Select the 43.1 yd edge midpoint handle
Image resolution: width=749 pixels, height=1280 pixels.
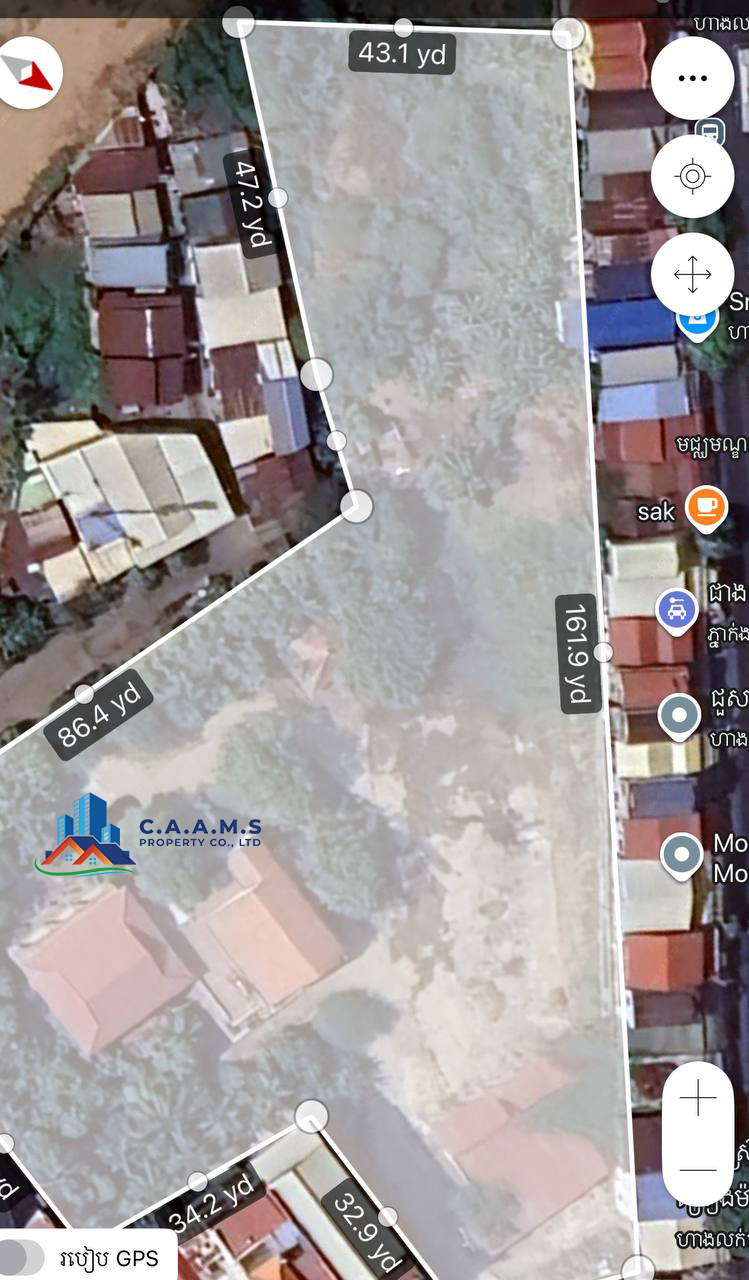click(x=403, y=28)
